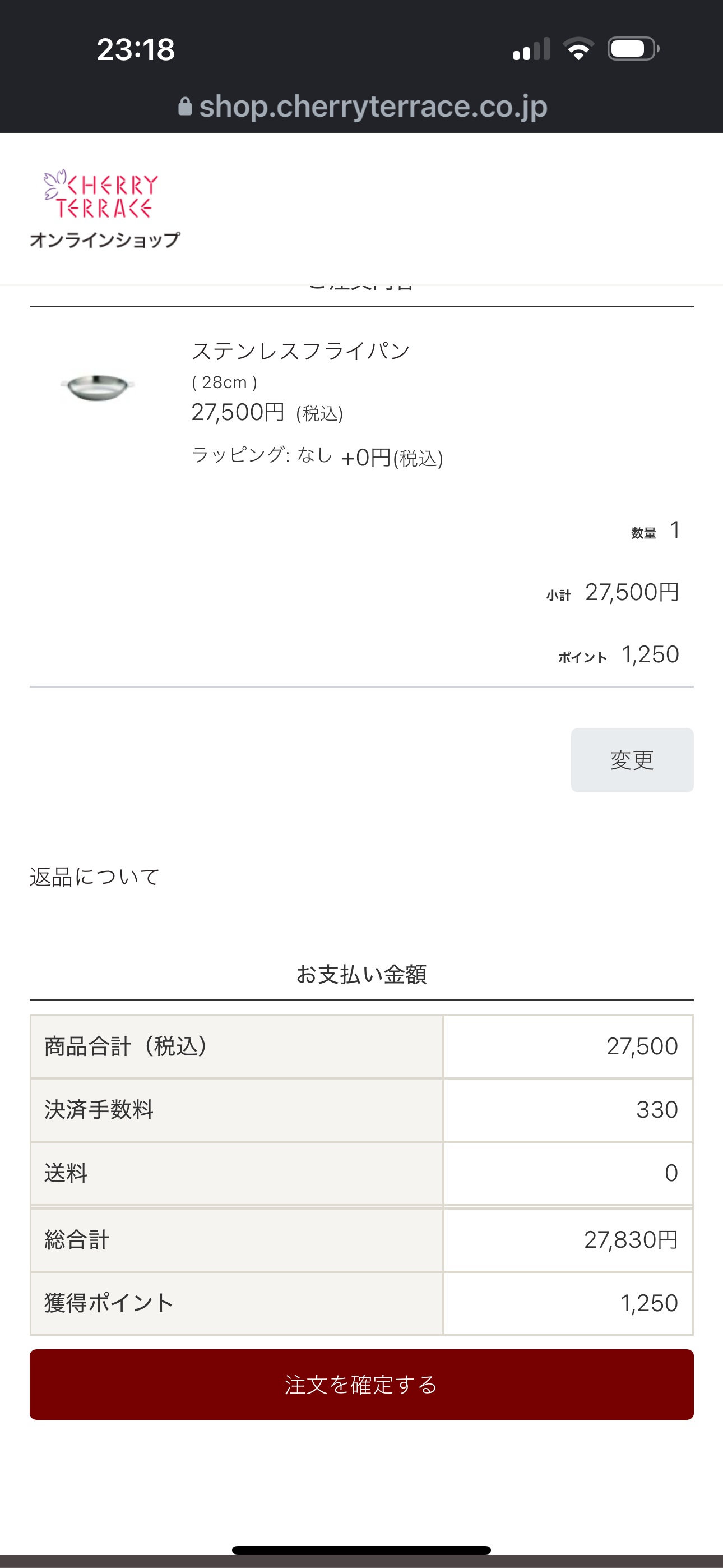Click the stainless frying pan product image
The height and width of the screenshot is (1568, 723).
click(98, 387)
